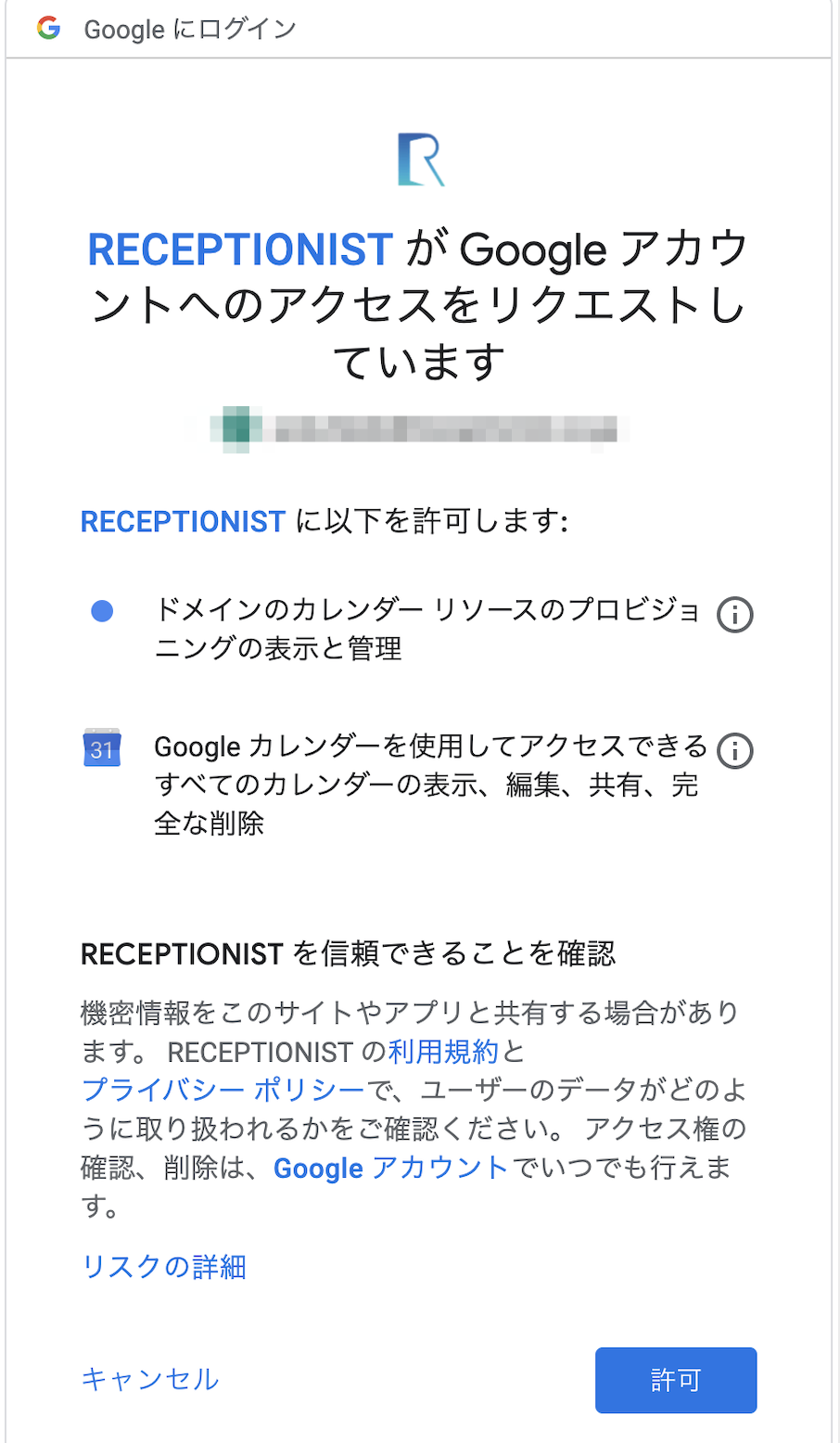The image size is (840, 1443).
Task: Open the リスクの詳細 link
Action: [x=163, y=1266]
